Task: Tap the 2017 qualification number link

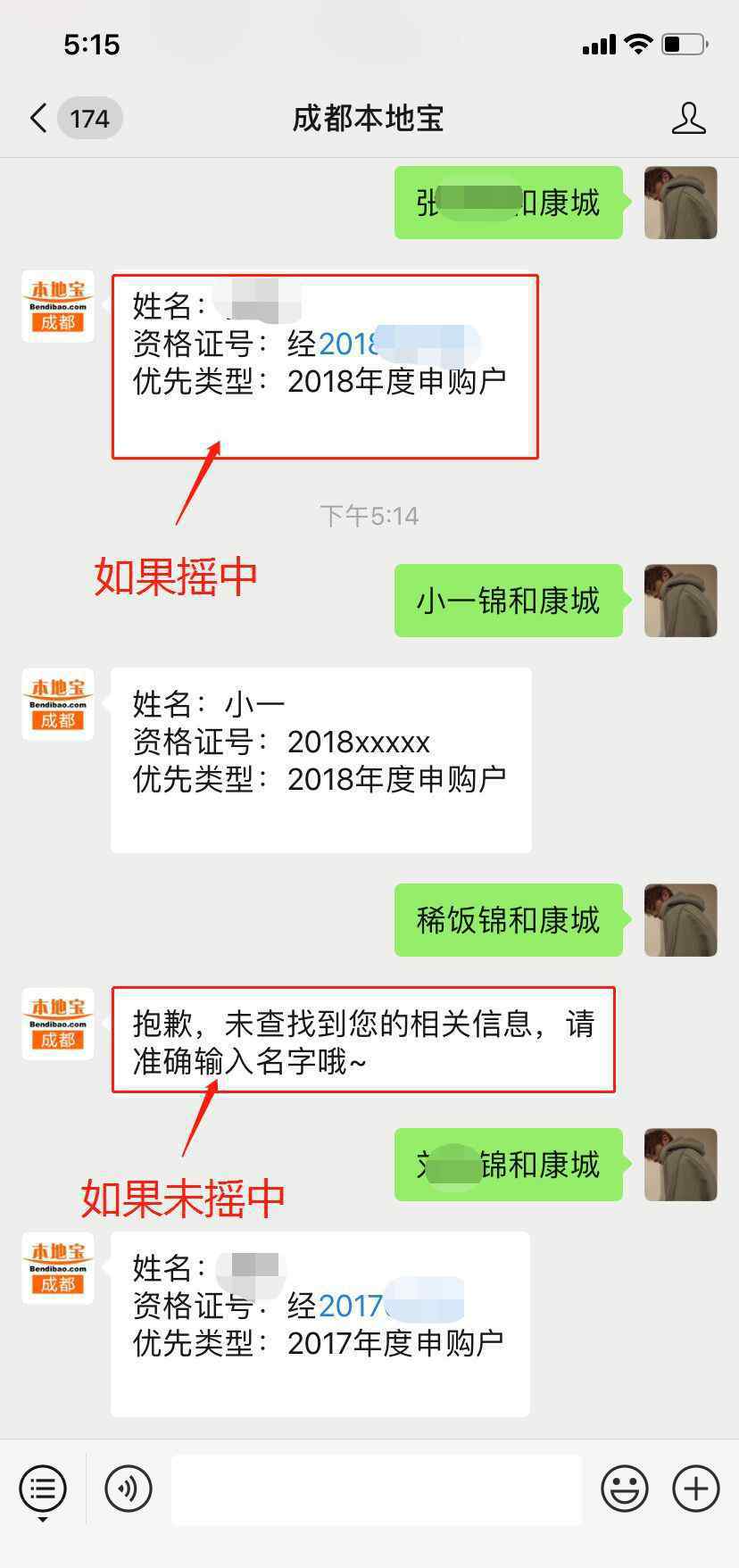Action: 391,1306
